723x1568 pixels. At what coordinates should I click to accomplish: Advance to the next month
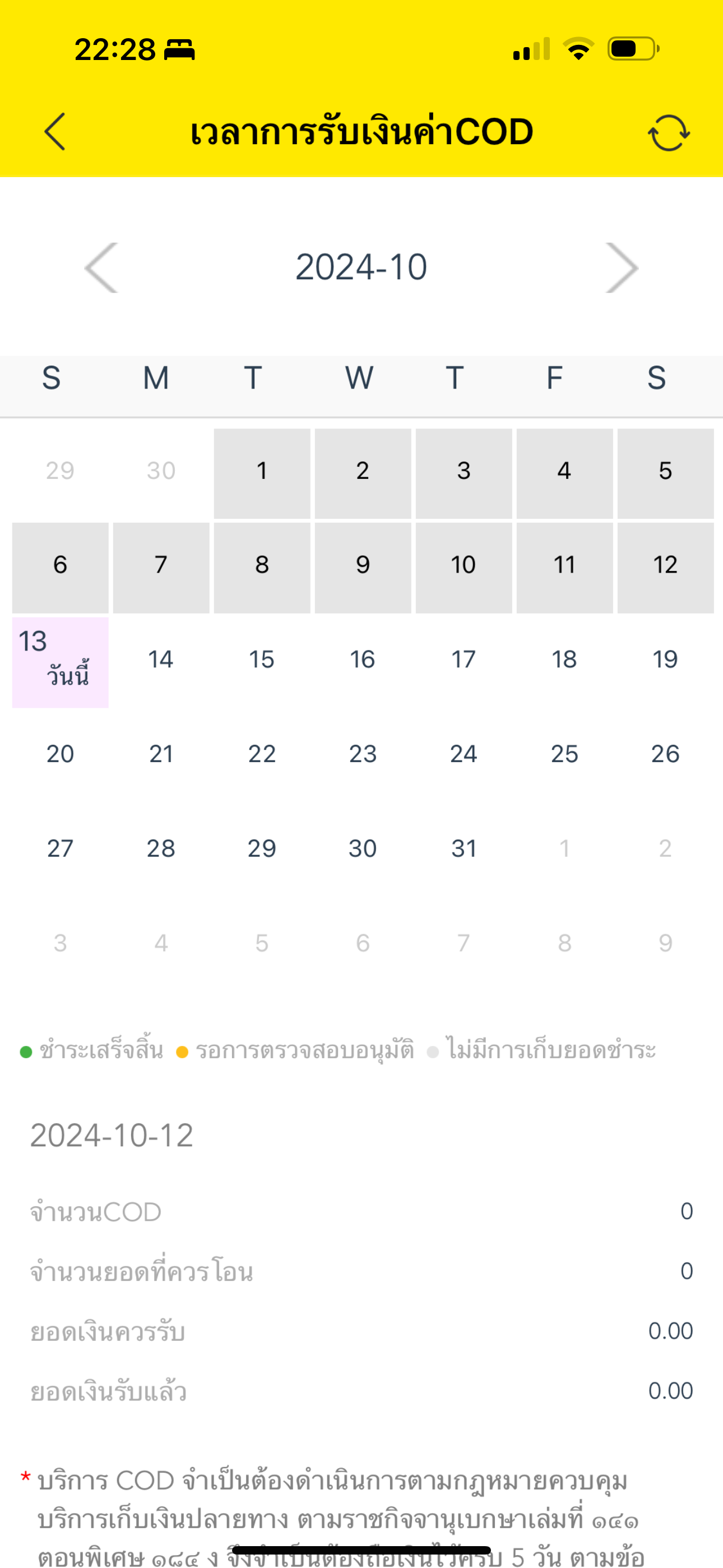[622, 268]
